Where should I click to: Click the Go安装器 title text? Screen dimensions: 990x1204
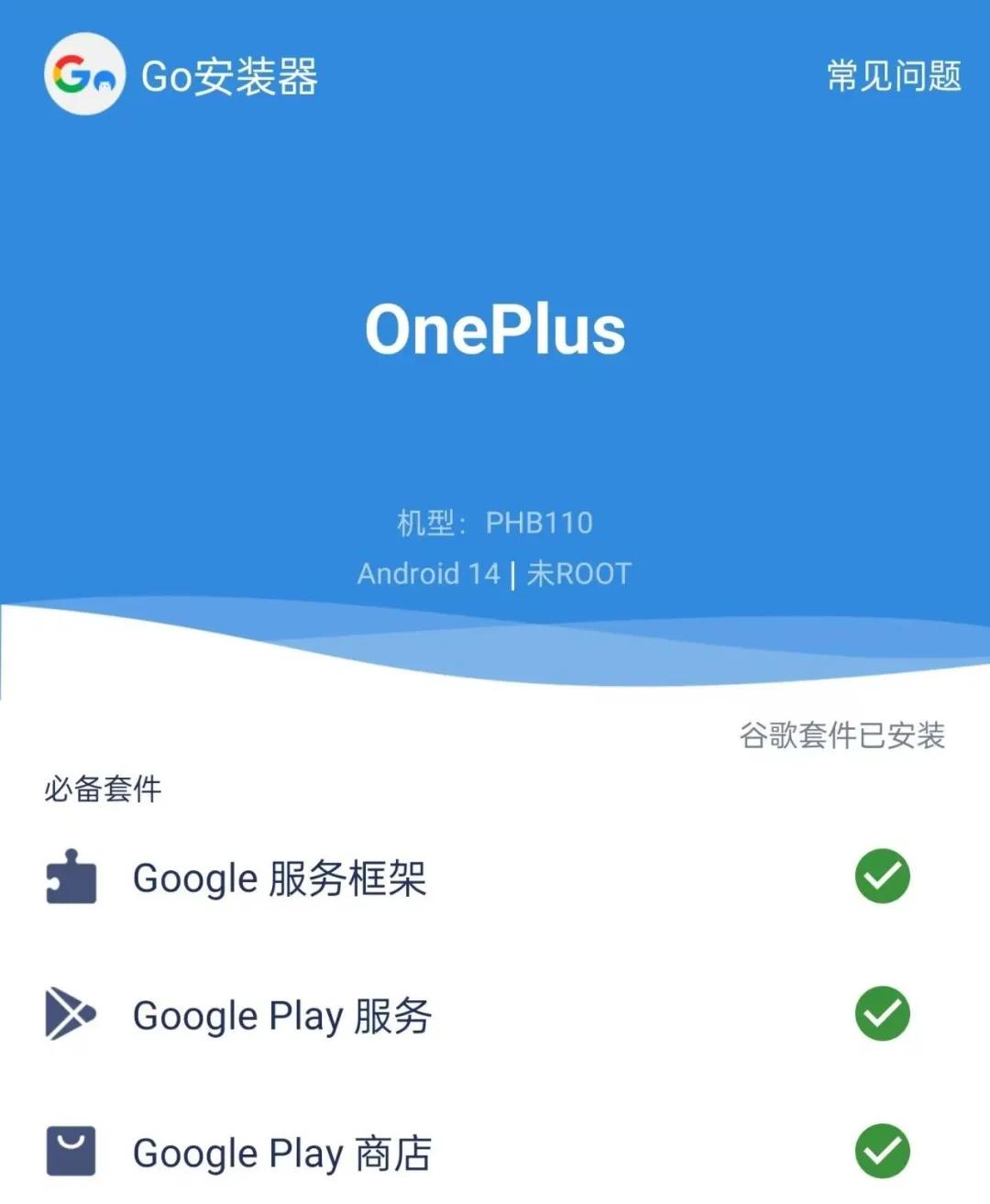point(229,77)
